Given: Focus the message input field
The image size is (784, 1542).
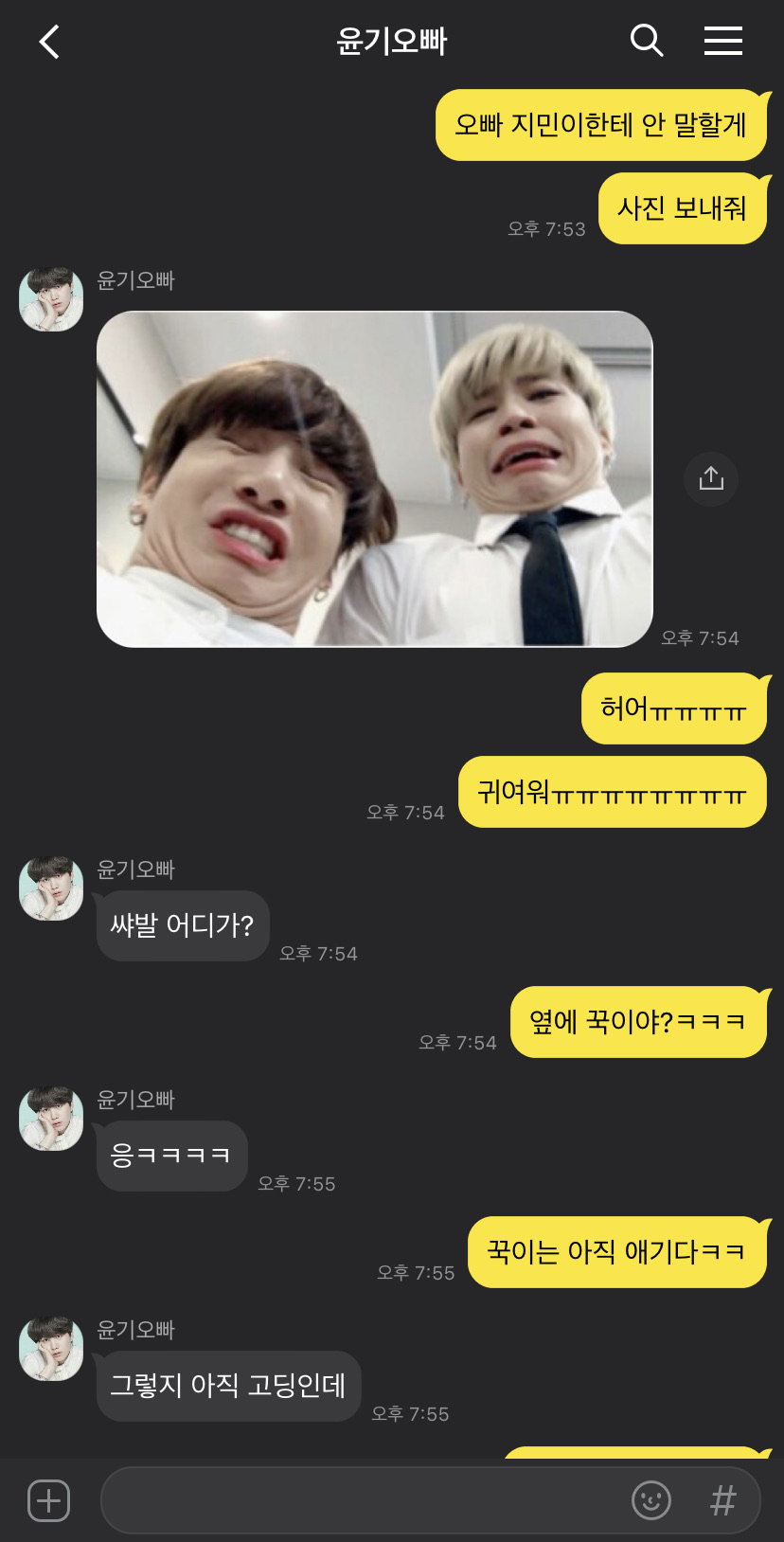Looking at the screenshot, I should [360, 1500].
